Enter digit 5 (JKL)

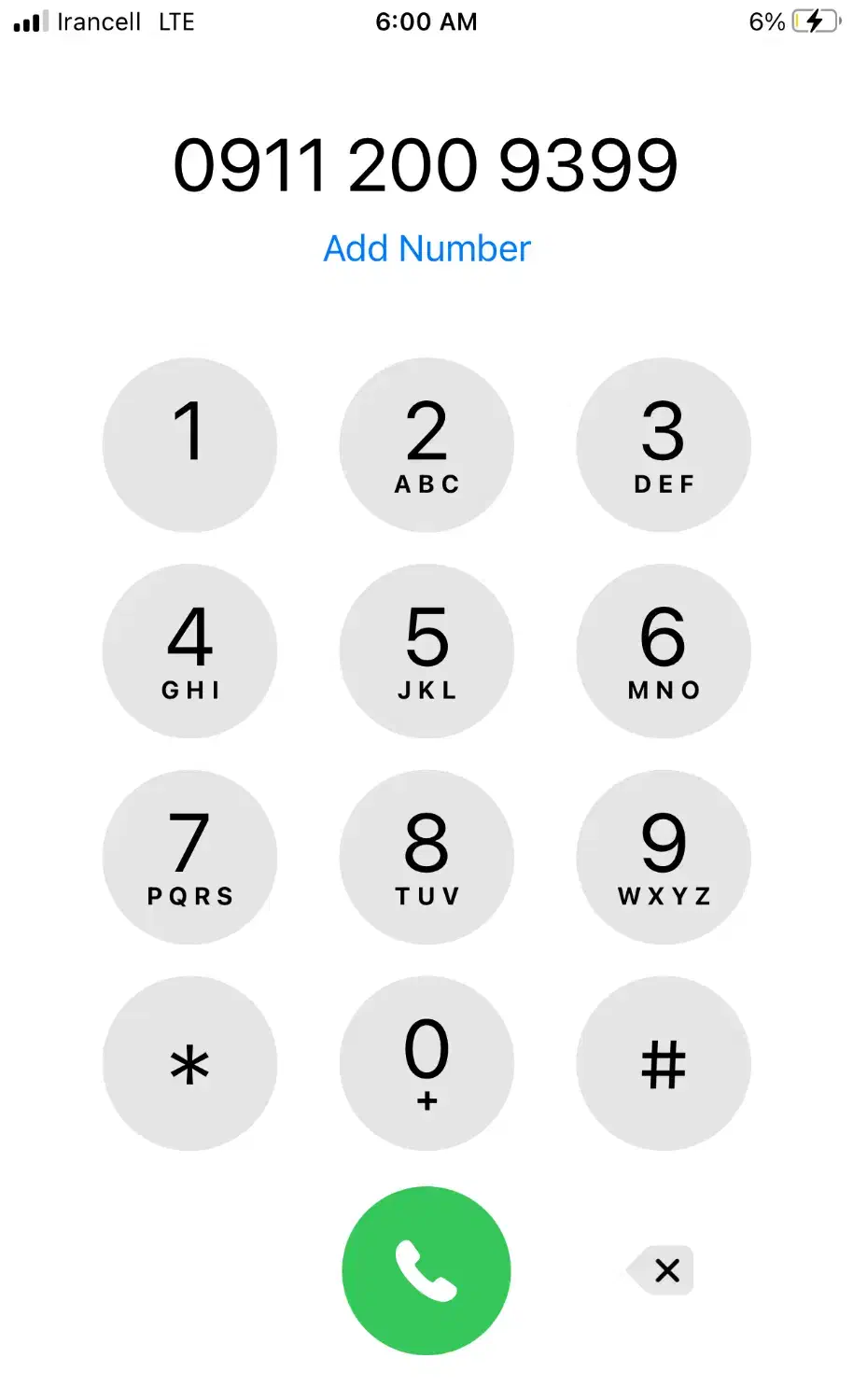pyautogui.click(x=426, y=651)
